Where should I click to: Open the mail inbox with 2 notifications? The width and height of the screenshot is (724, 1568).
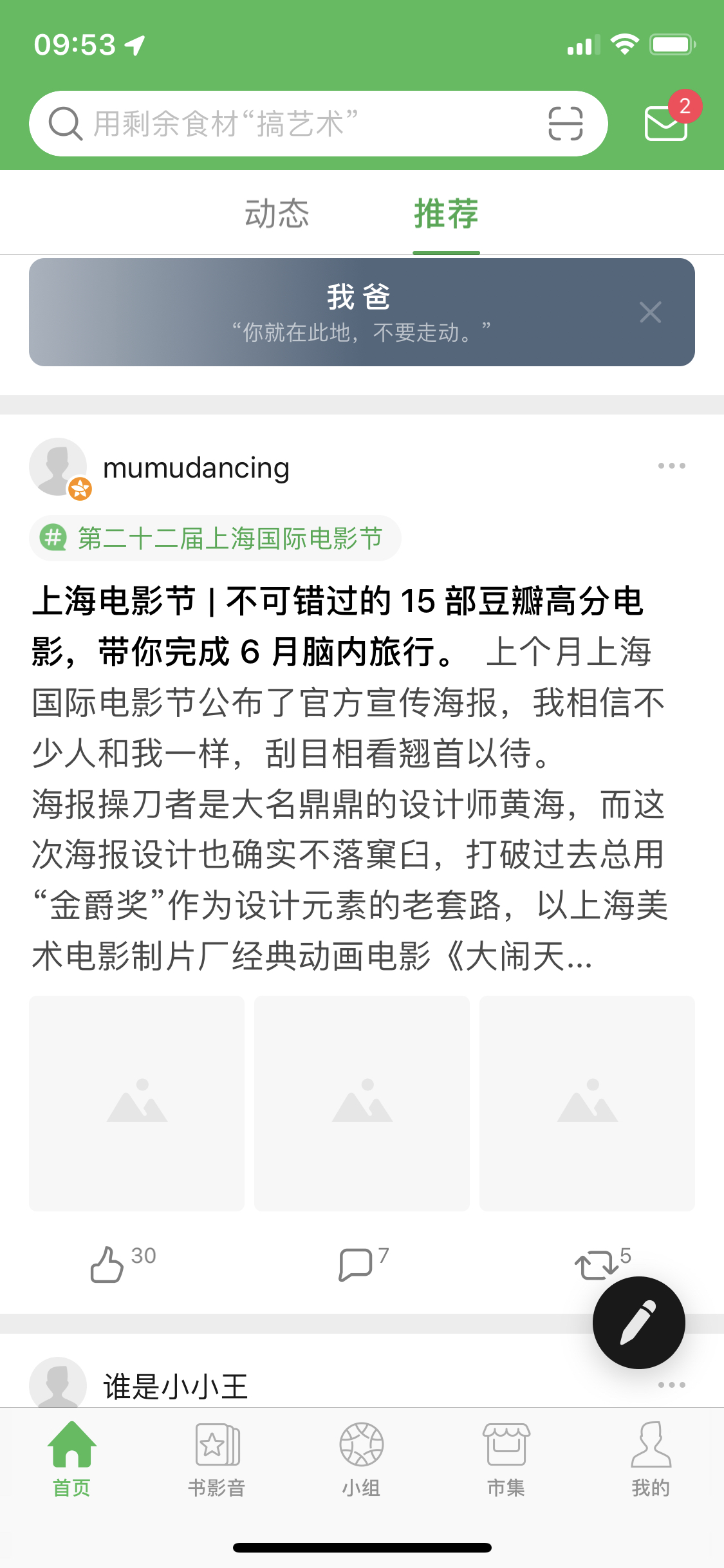(667, 122)
